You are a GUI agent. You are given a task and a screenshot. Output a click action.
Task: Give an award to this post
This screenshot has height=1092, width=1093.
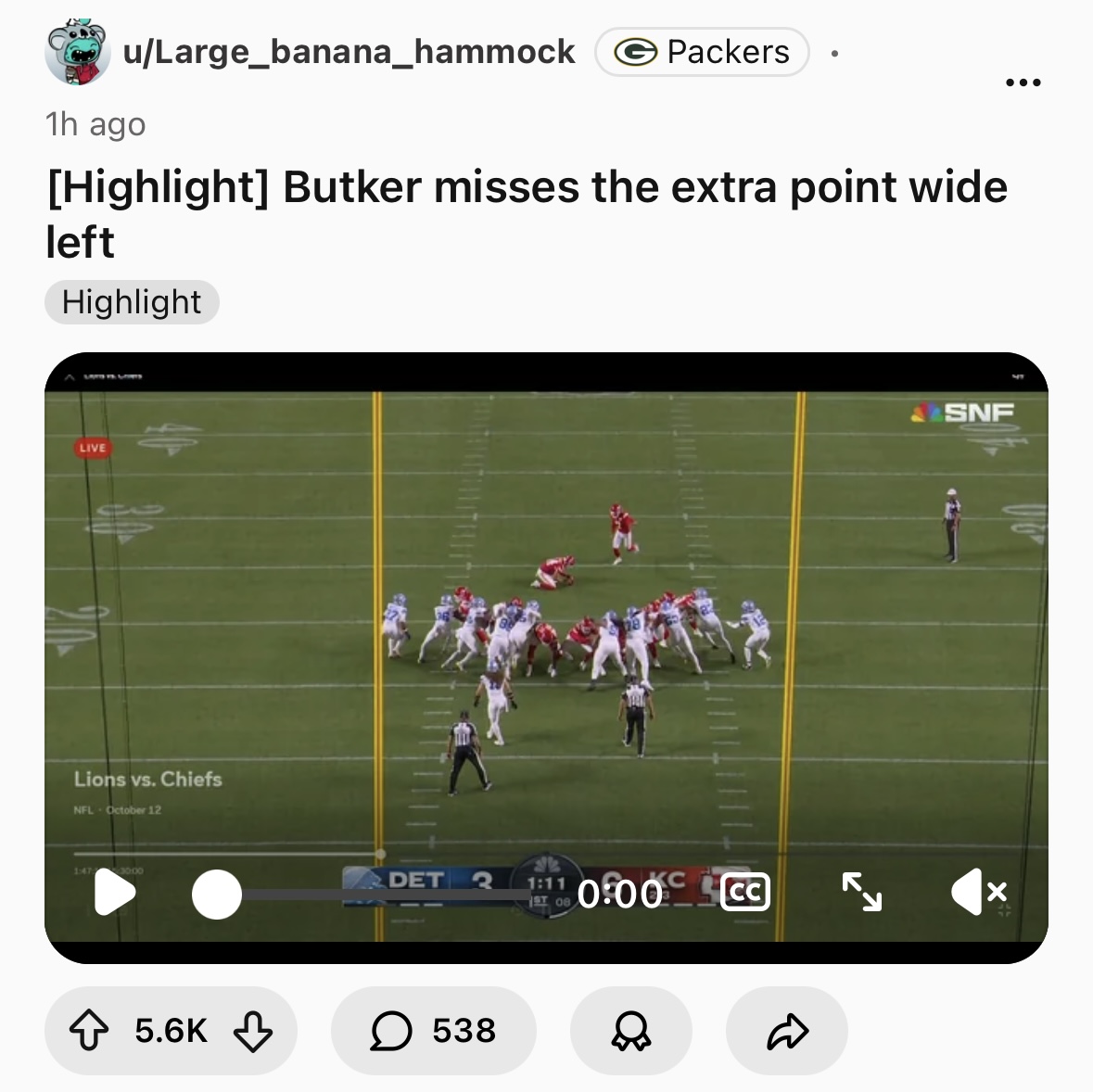coord(630,1031)
